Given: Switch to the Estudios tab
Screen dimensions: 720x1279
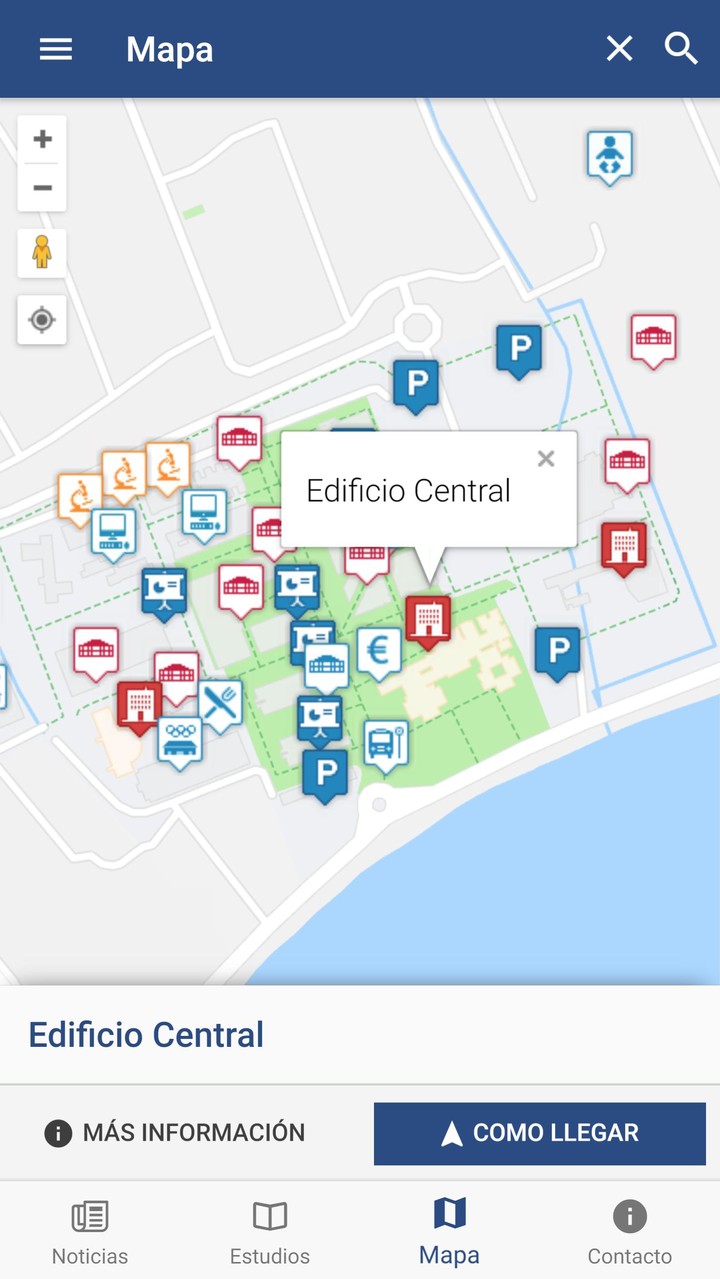Looking at the screenshot, I should coord(270,1232).
